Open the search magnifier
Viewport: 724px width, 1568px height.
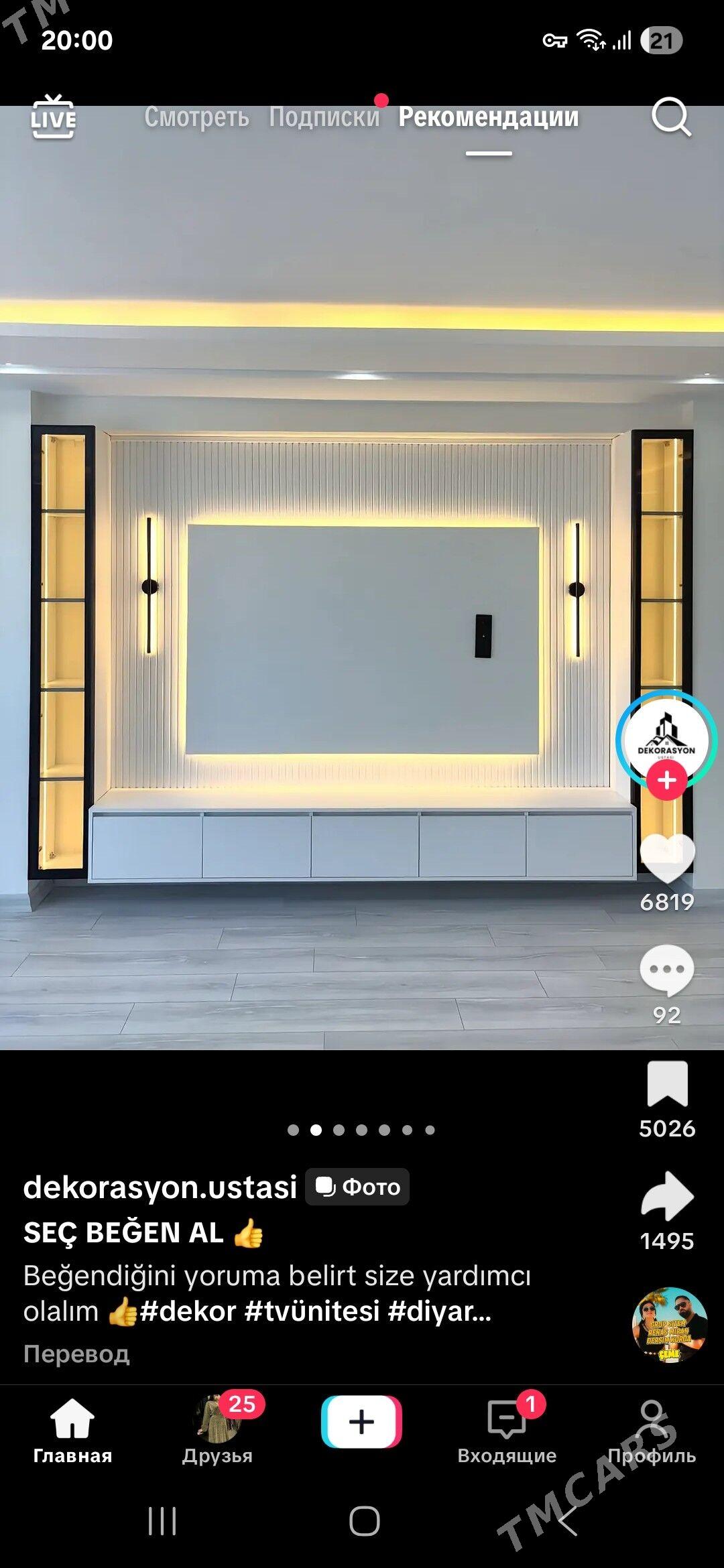click(670, 117)
